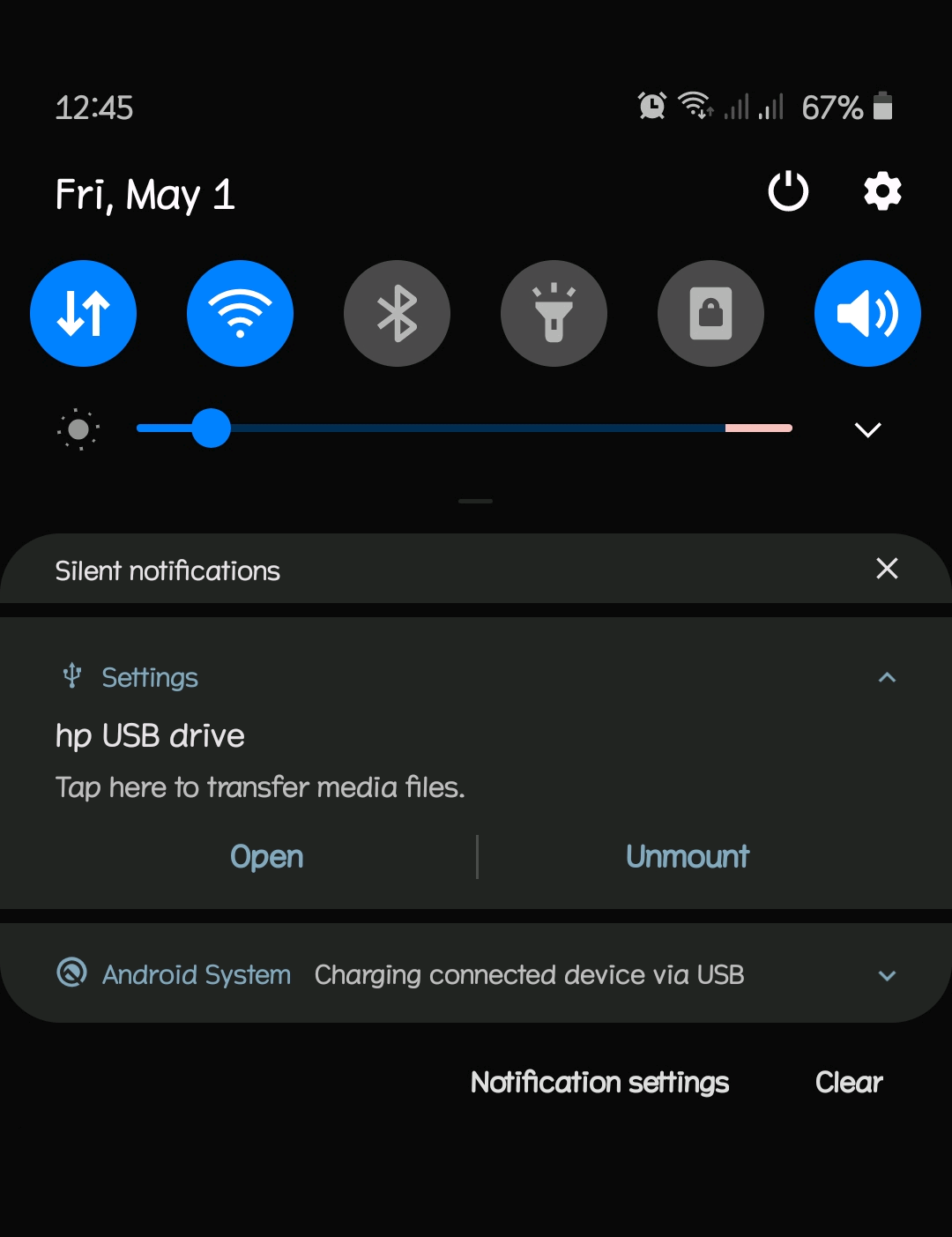The image size is (952, 1237).
Task: Open settings via gear icon
Action: pos(882,191)
